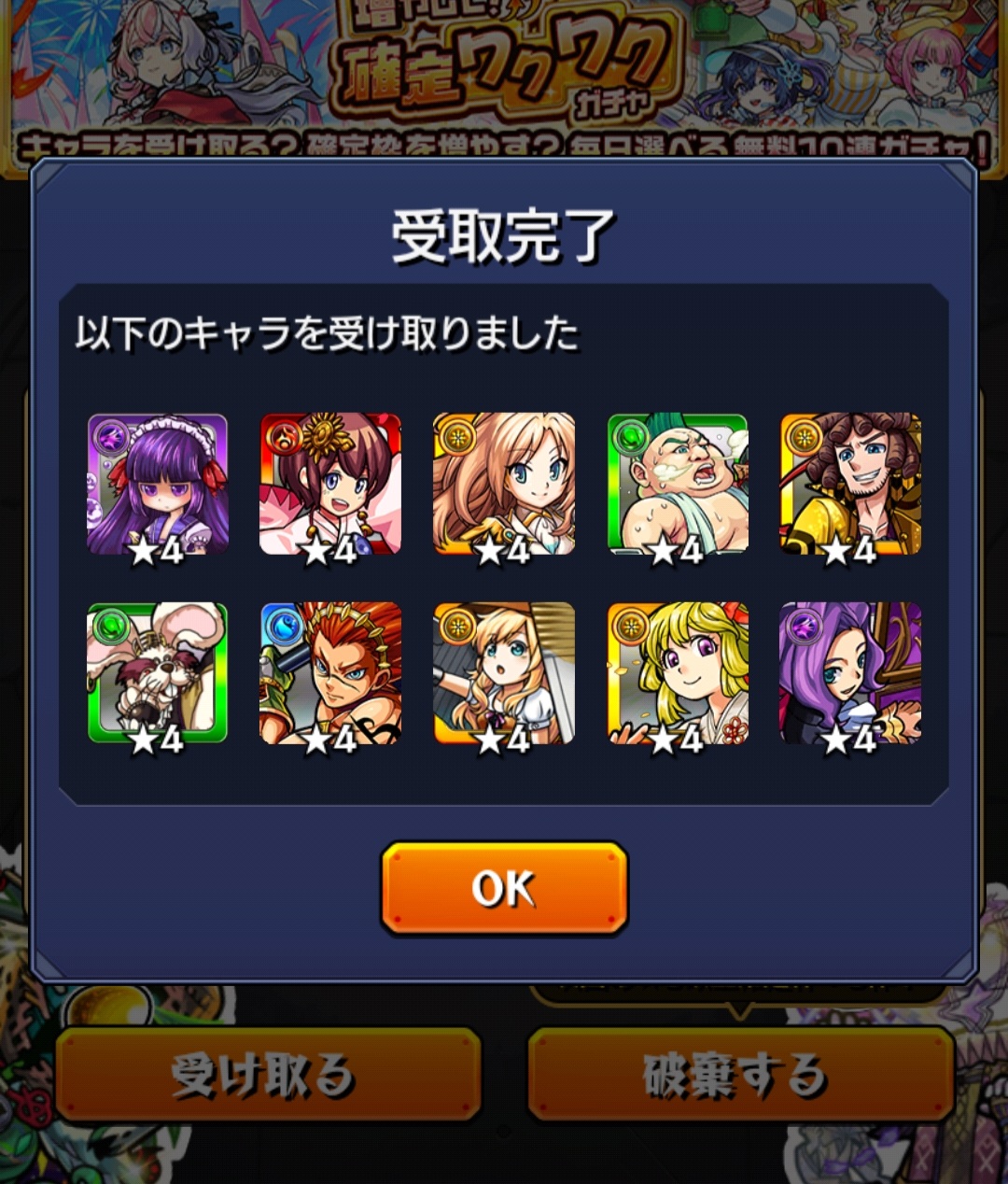View the curly brown-haired bearded man tile
The height and width of the screenshot is (1184, 1008).
pyautogui.click(x=851, y=486)
